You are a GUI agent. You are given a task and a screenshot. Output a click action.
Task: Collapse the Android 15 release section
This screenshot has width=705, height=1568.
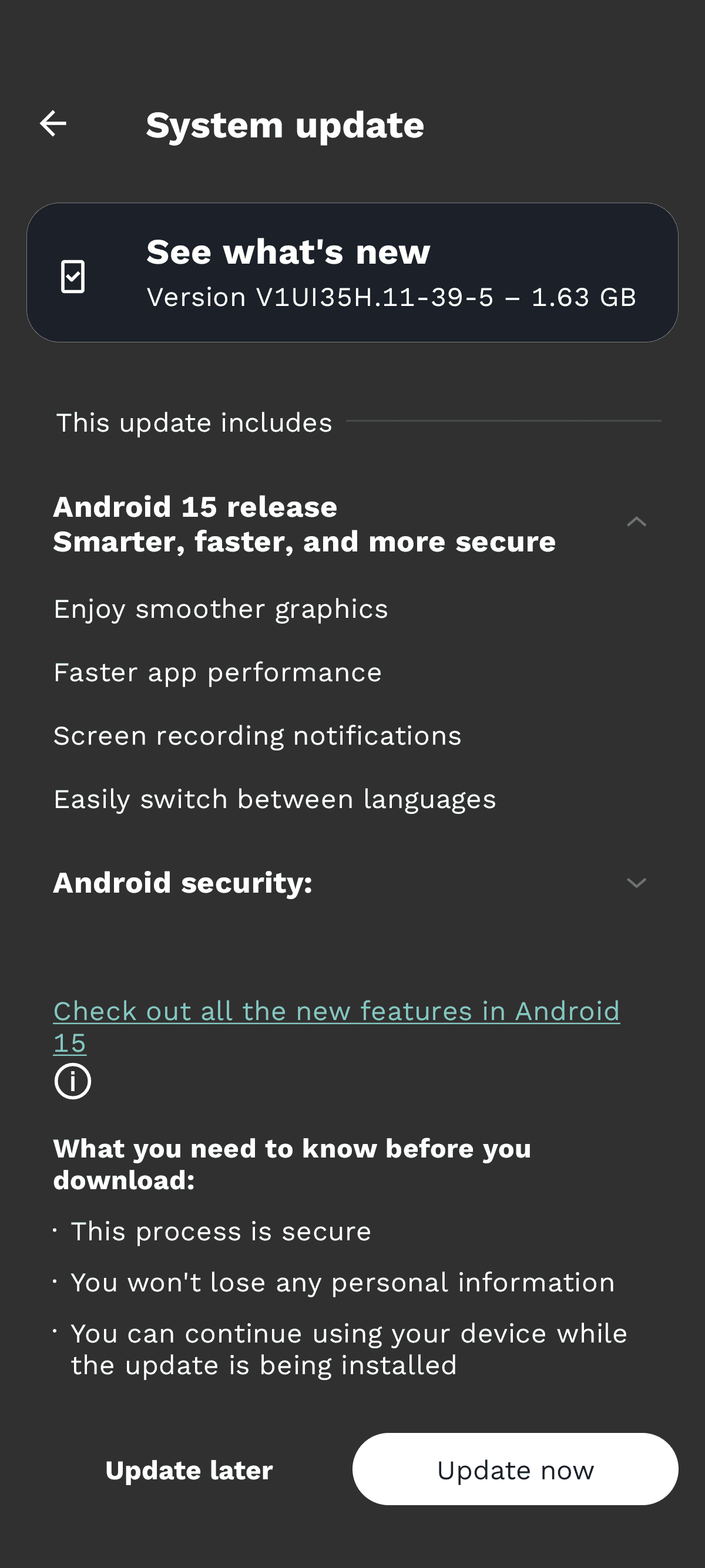click(636, 522)
